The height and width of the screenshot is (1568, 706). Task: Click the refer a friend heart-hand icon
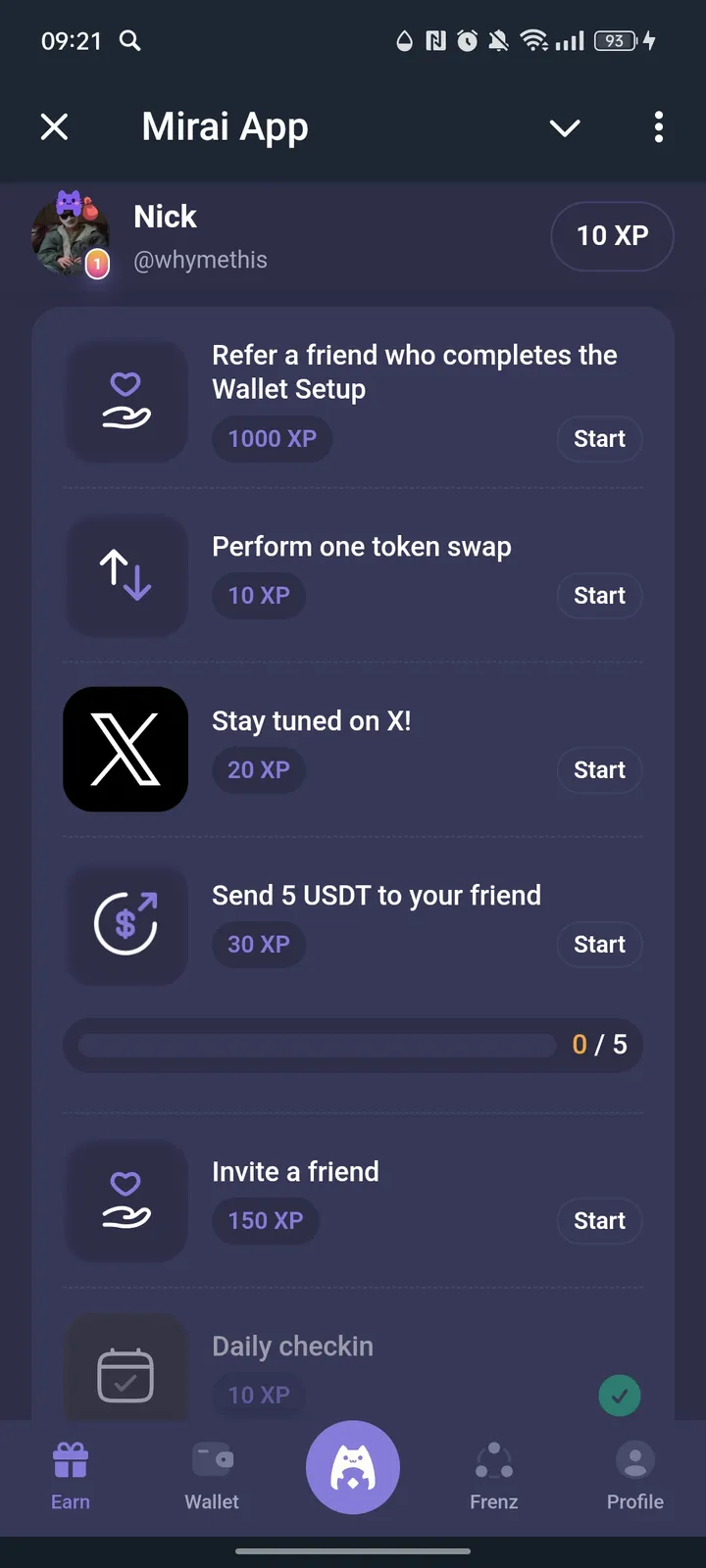pos(126,402)
